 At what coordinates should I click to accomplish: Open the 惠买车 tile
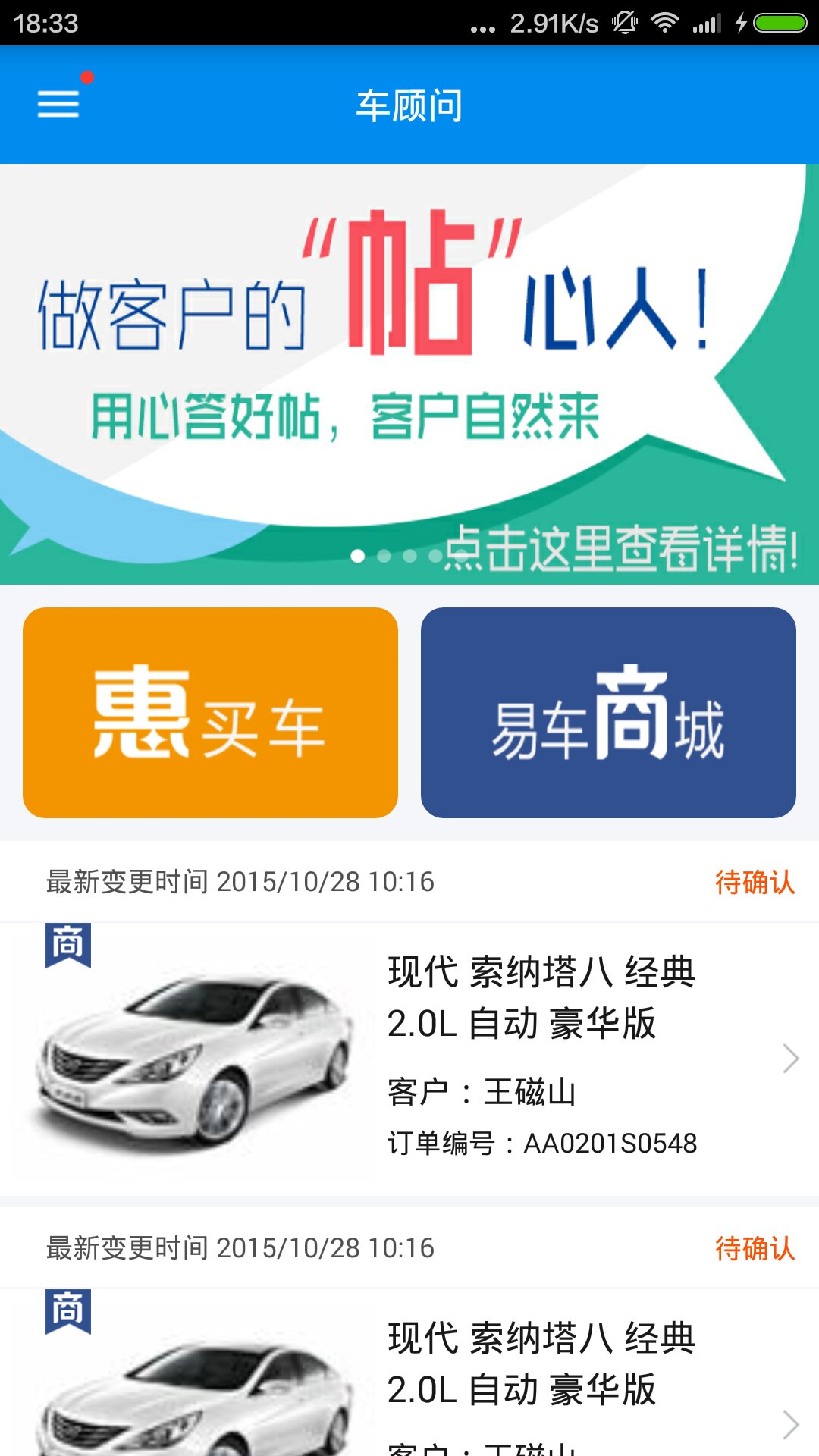coord(210,713)
